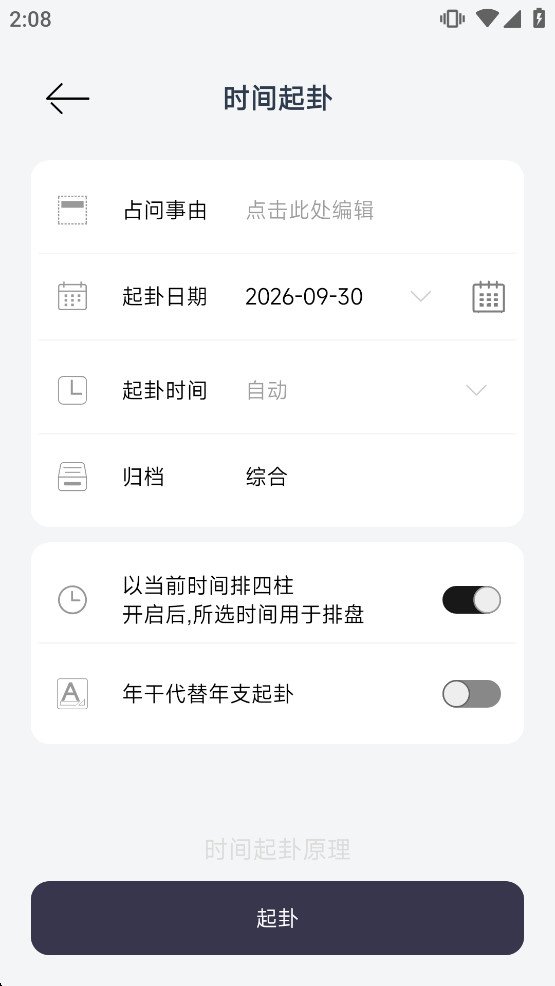
Task: Tap the 起卦 button
Action: [x=277, y=918]
